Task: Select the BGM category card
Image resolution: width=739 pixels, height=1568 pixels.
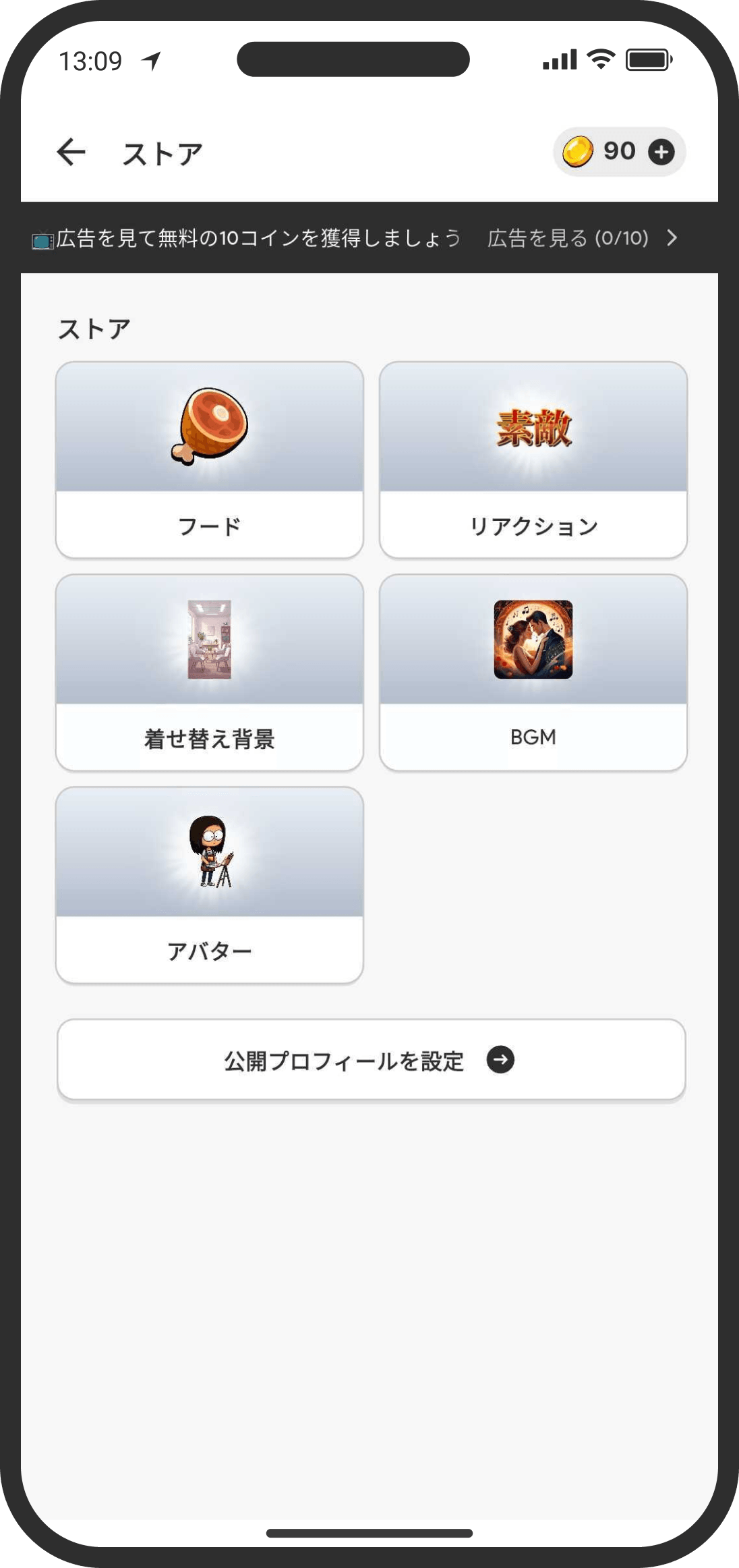Action: click(x=533, y=673)
